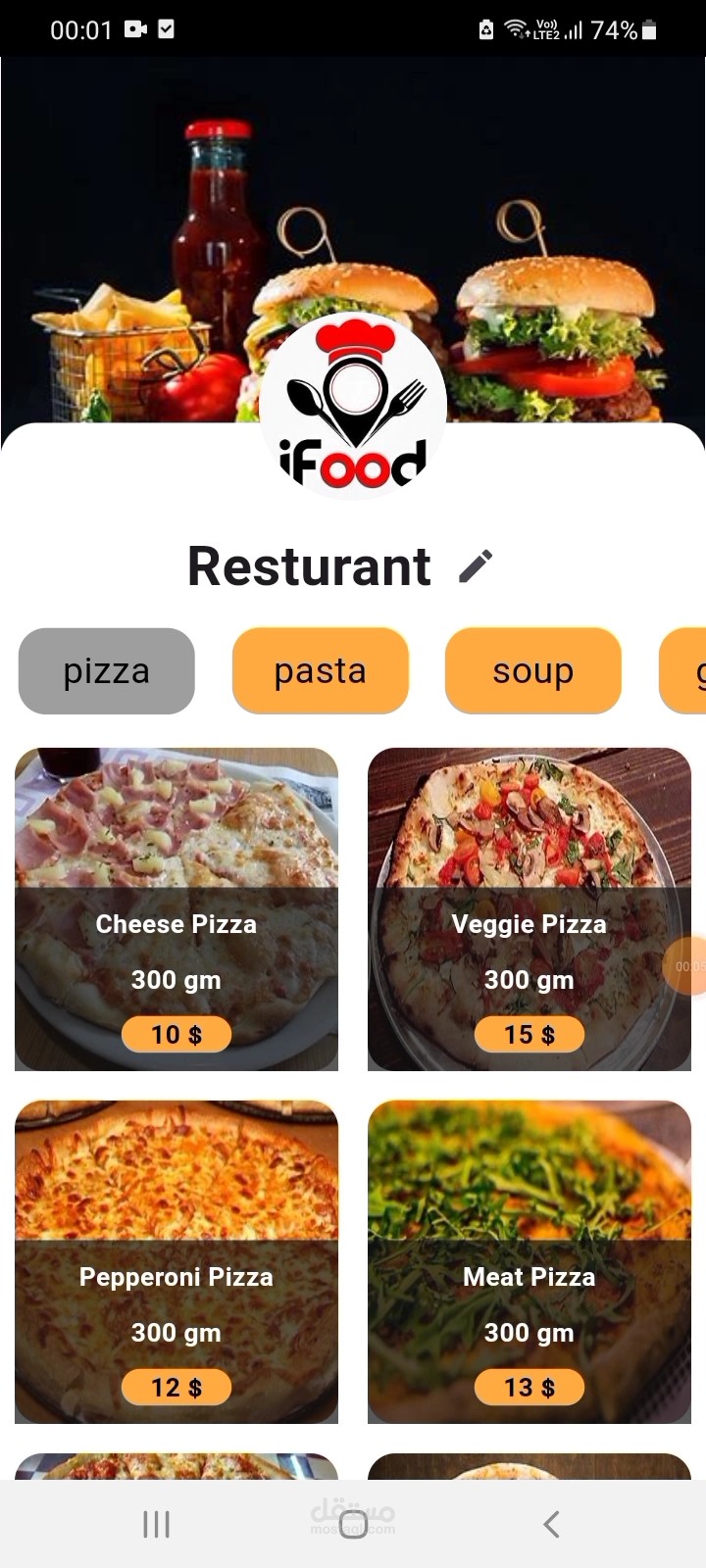Screen dimensions: 706x1568
Task: Click the battery indicator in status bar
Action: (650, 27)
